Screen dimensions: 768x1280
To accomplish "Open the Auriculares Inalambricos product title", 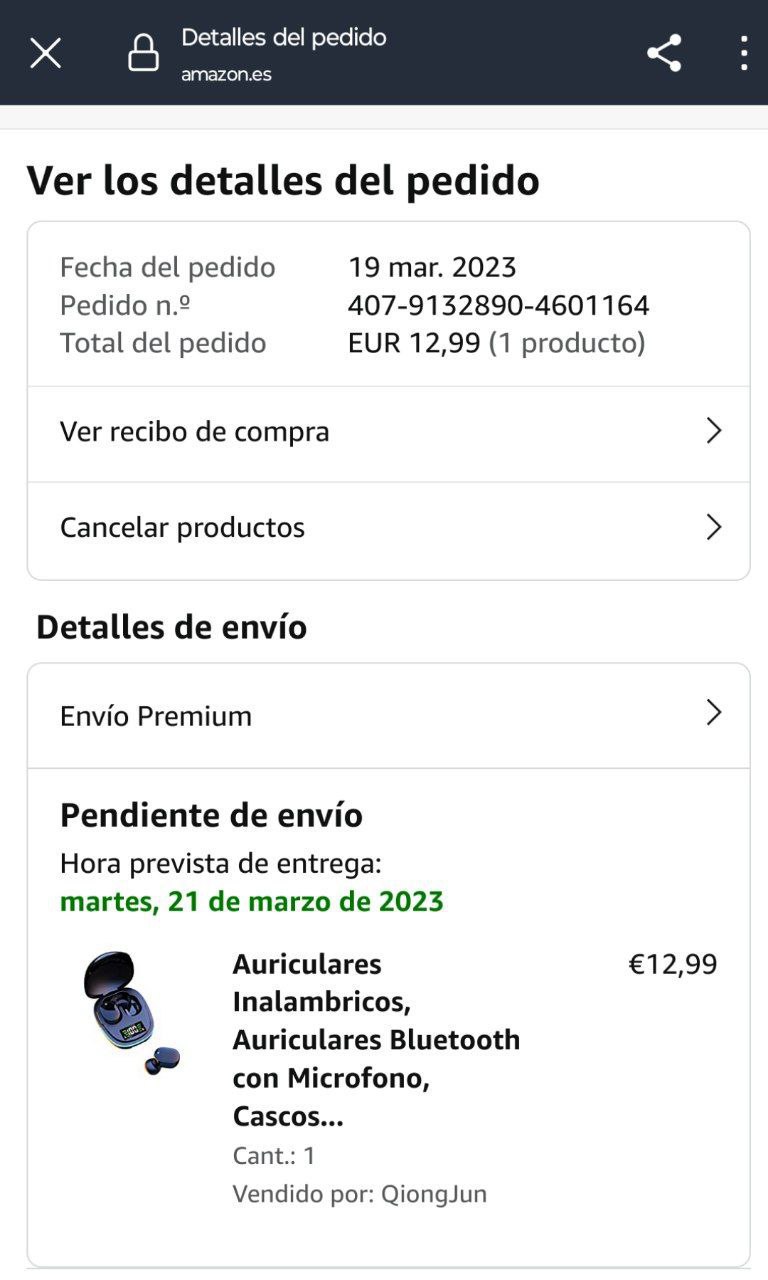I will point(376,1040).
